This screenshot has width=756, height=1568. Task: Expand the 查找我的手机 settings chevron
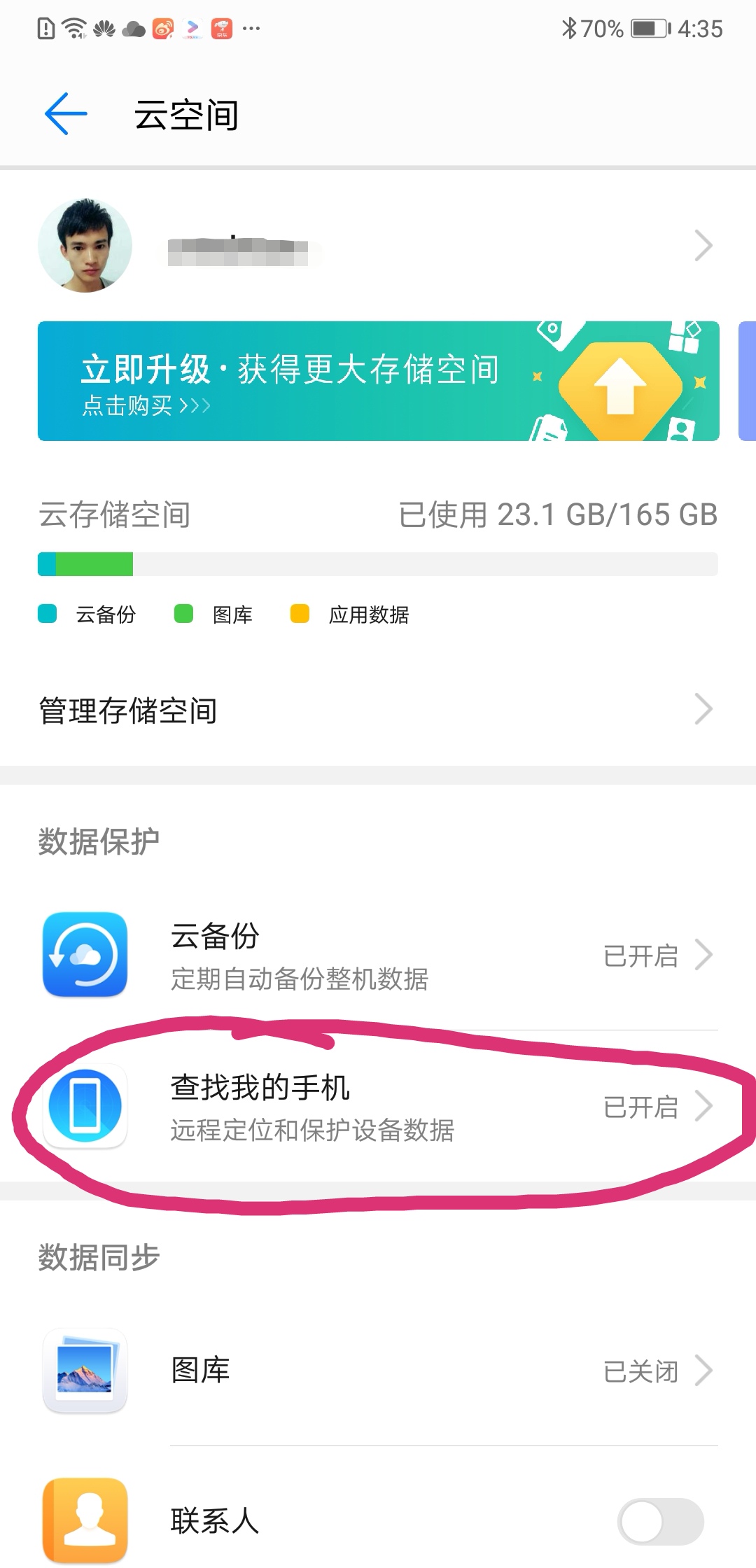click(x=704, y=1106)
